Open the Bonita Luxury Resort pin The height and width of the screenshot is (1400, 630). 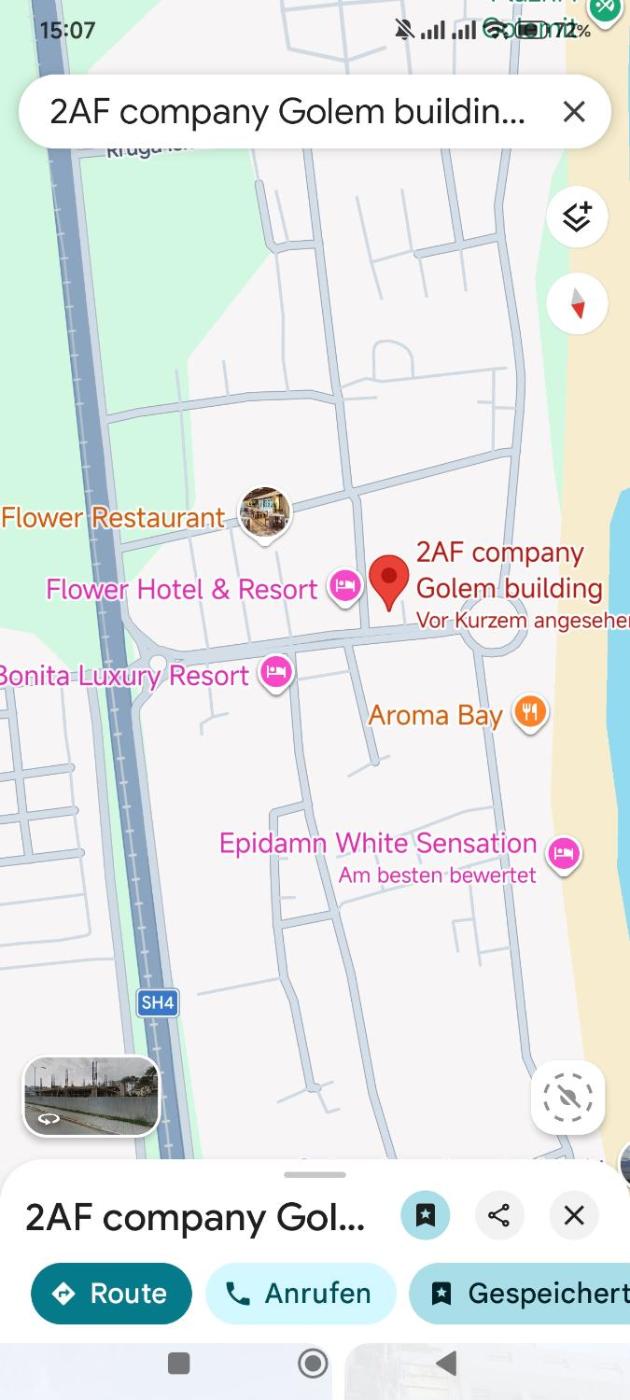pos(276,673)
